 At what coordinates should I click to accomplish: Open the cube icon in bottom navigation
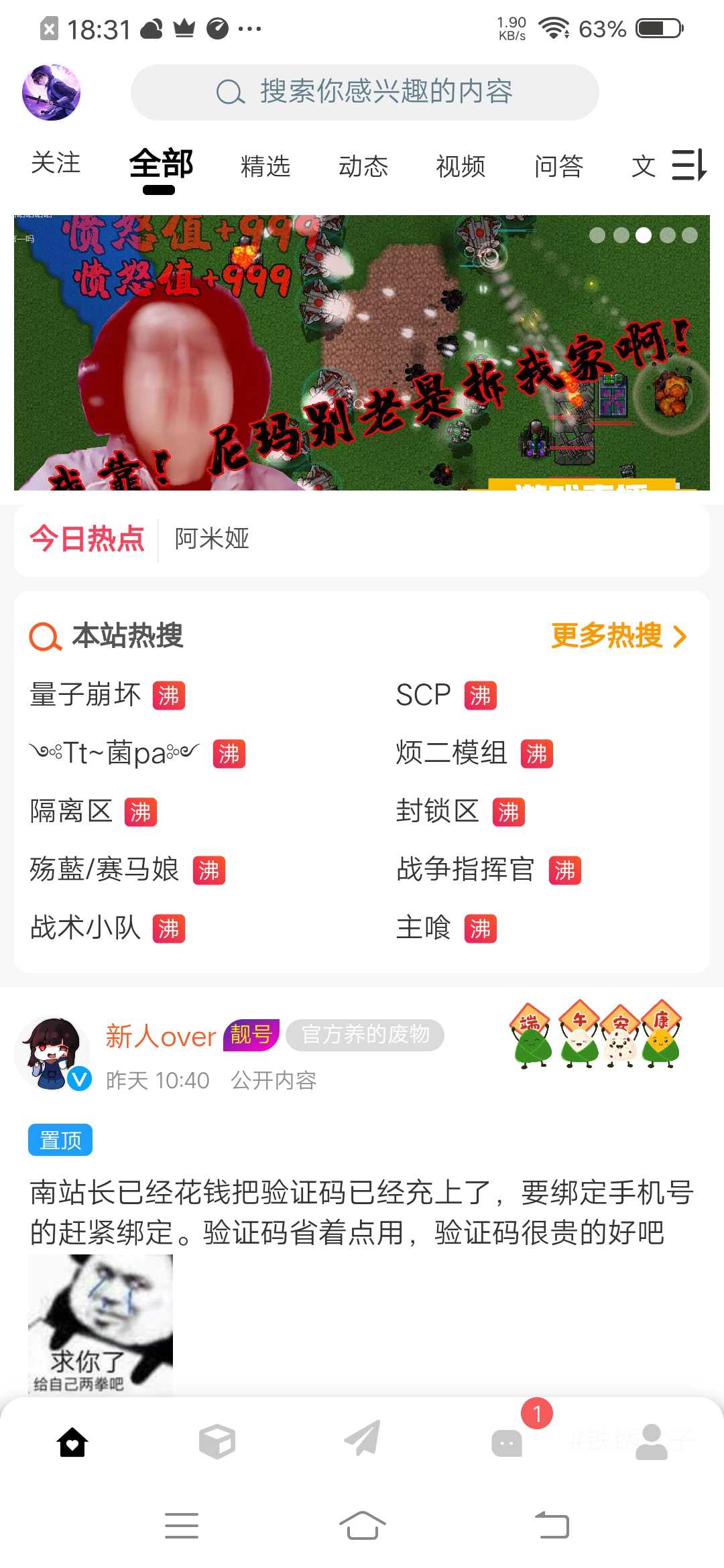[217, 1442]
